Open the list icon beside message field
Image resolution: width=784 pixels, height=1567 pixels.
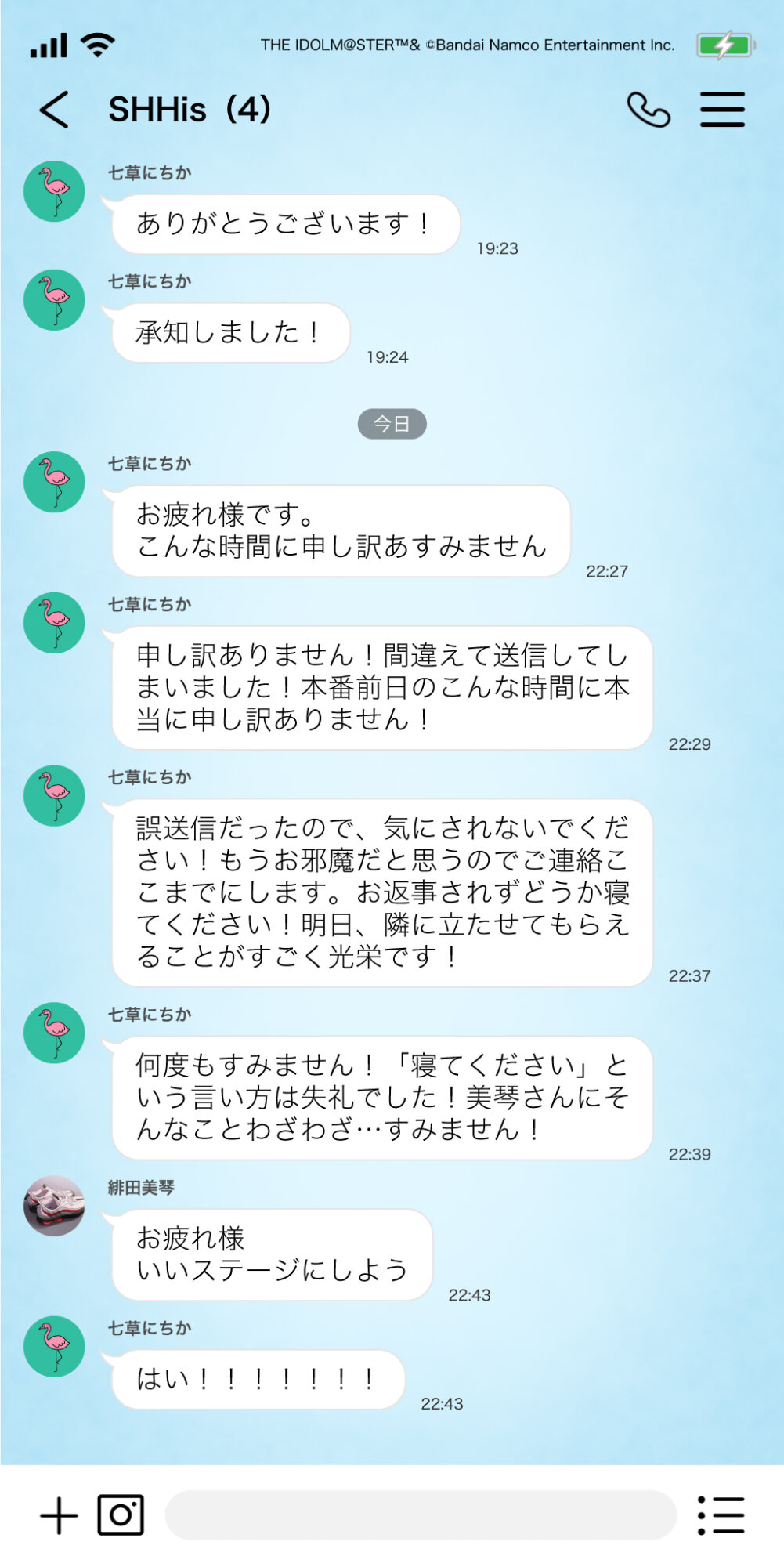point(721,1515)
